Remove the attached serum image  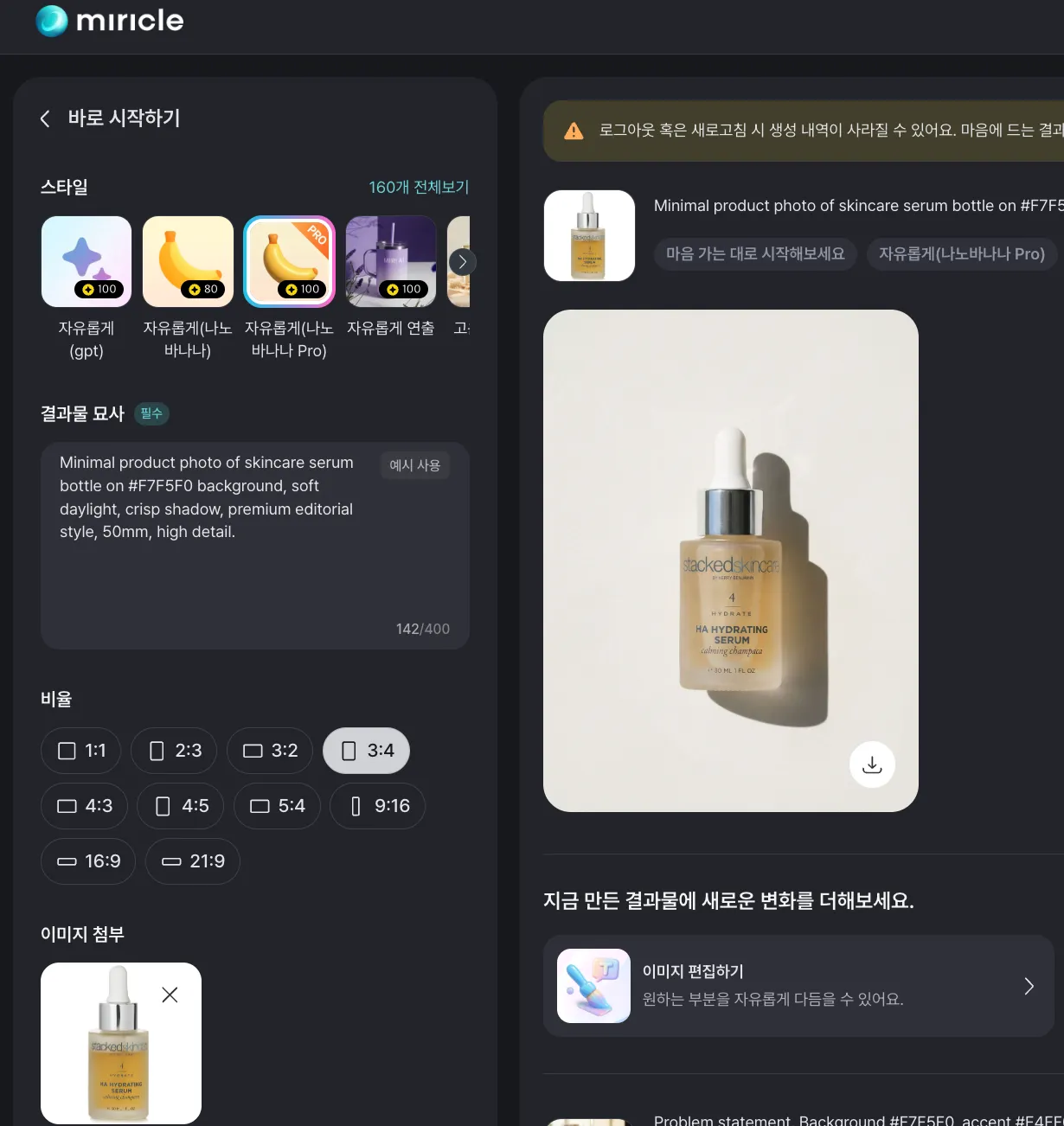[170, 995]
